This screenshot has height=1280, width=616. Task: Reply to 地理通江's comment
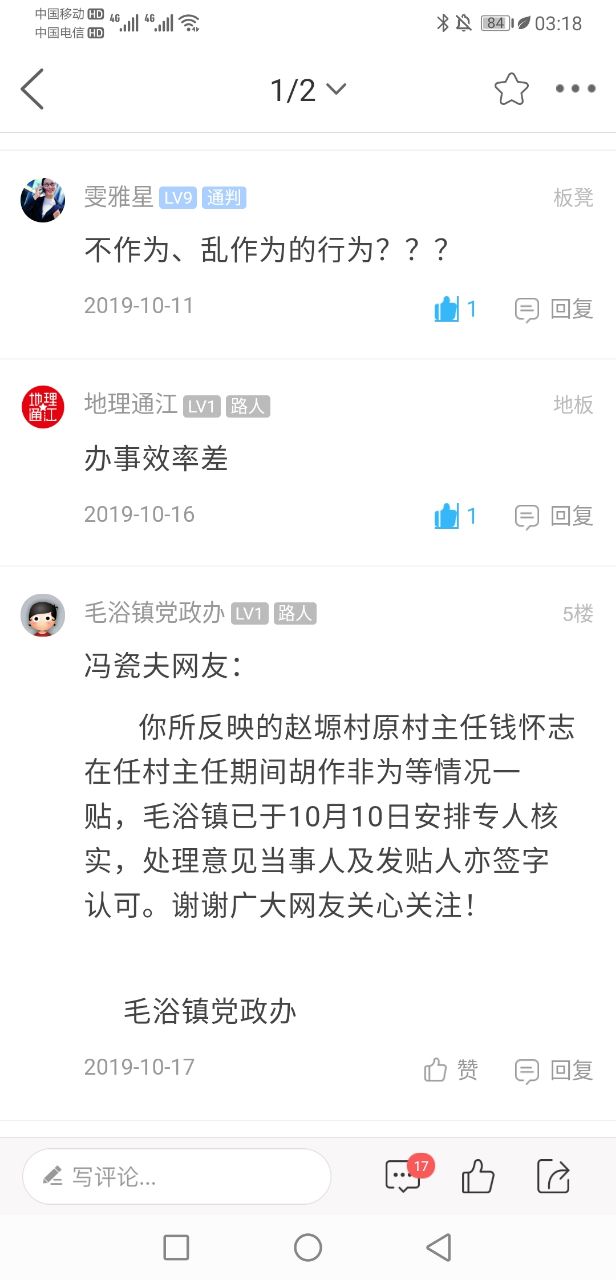555,516
